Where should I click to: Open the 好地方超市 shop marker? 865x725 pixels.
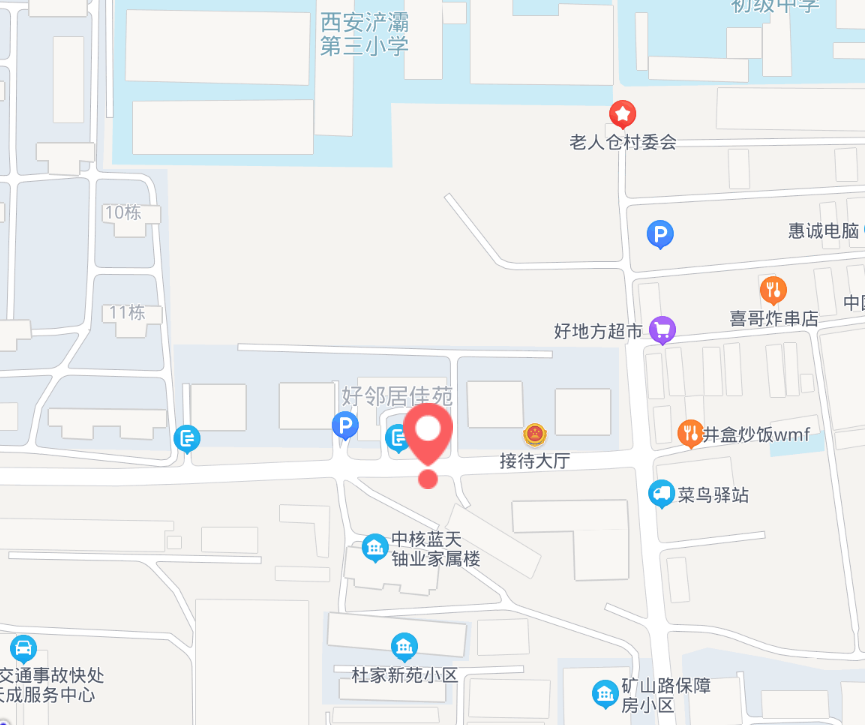[662, 329]
